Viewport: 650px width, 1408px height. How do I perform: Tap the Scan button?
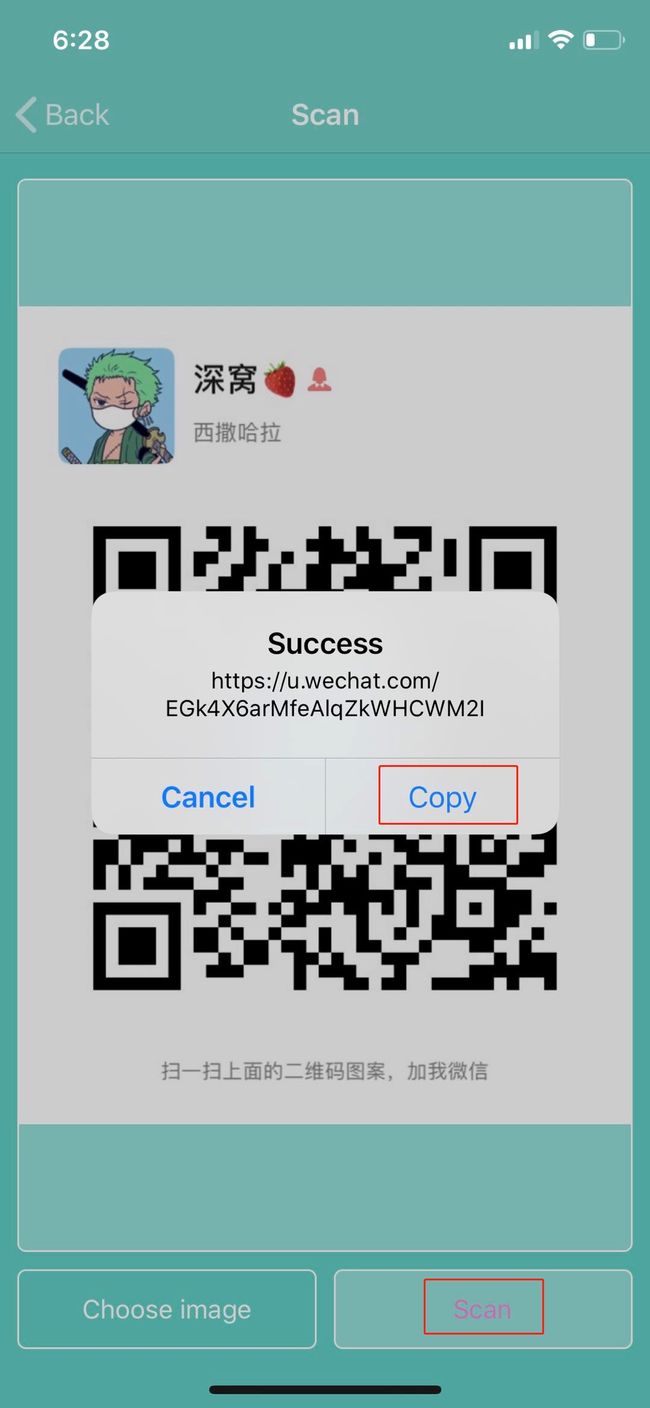483,1309
